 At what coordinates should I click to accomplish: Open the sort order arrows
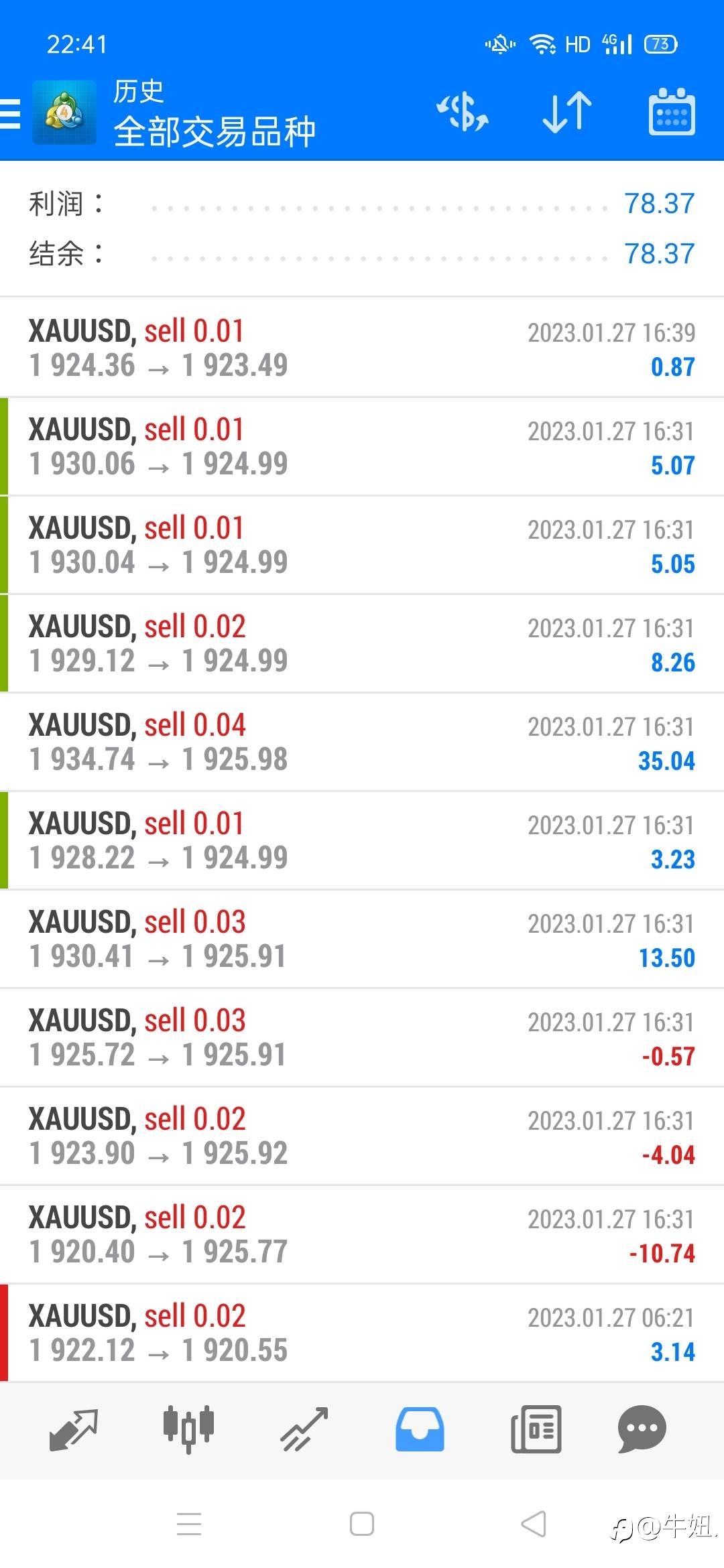(567, 111)
